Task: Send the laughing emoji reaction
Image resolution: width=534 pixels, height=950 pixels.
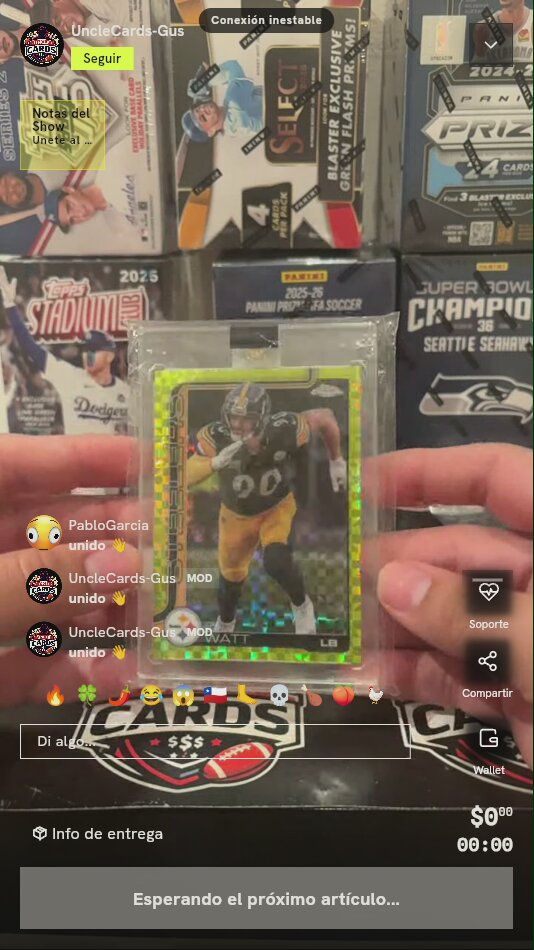Action: pos(151,696)
